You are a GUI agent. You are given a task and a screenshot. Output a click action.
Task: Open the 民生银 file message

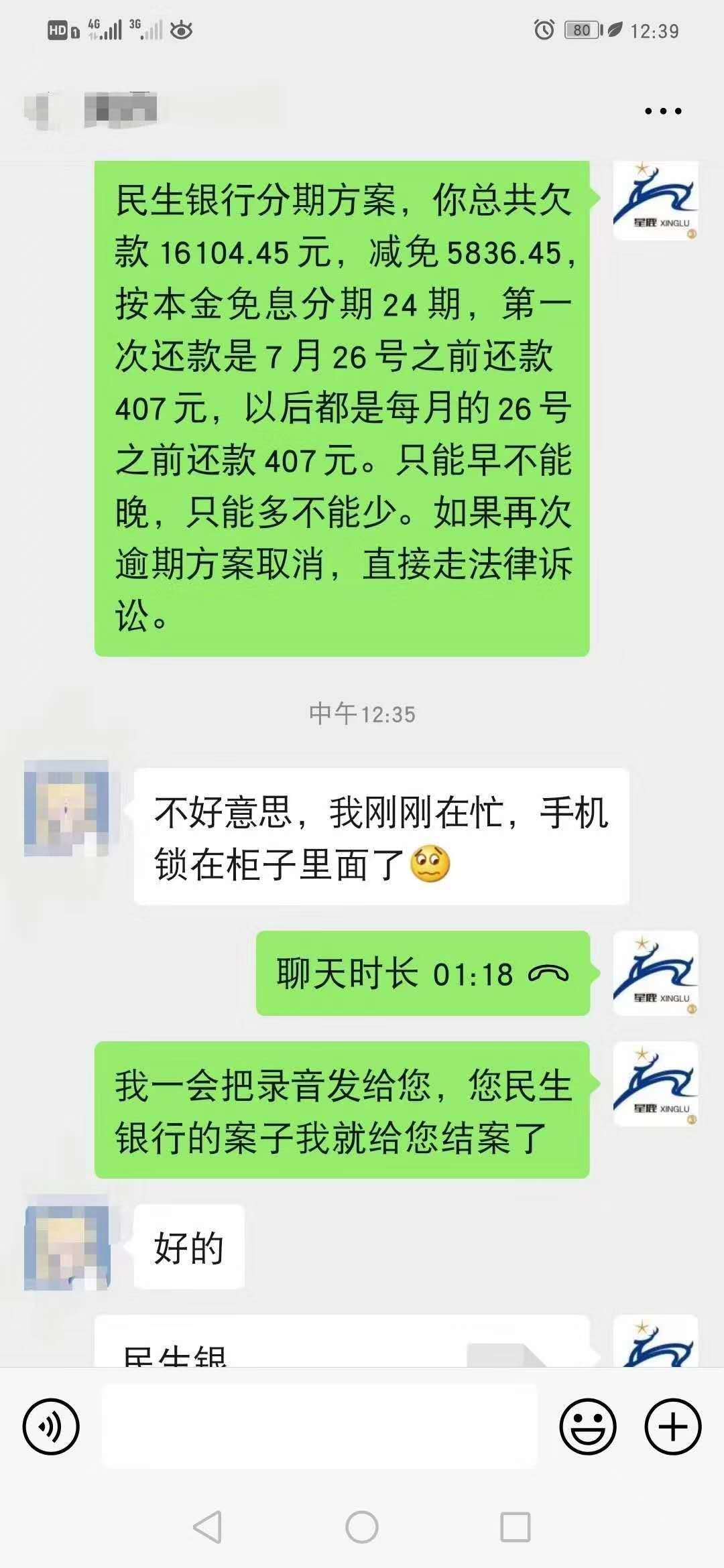click(342, 1342)
